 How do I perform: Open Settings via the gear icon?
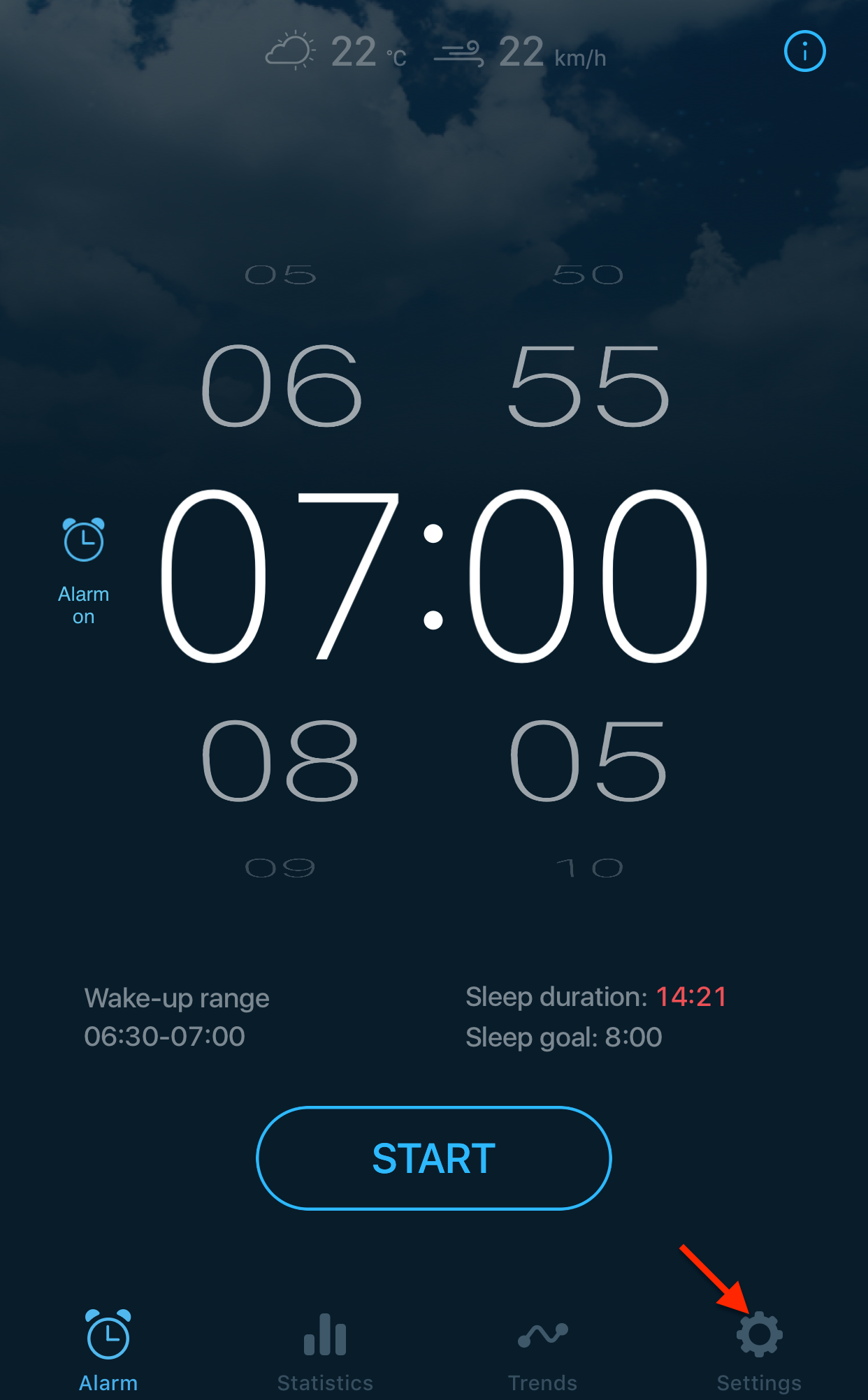tap(760, 1334)
